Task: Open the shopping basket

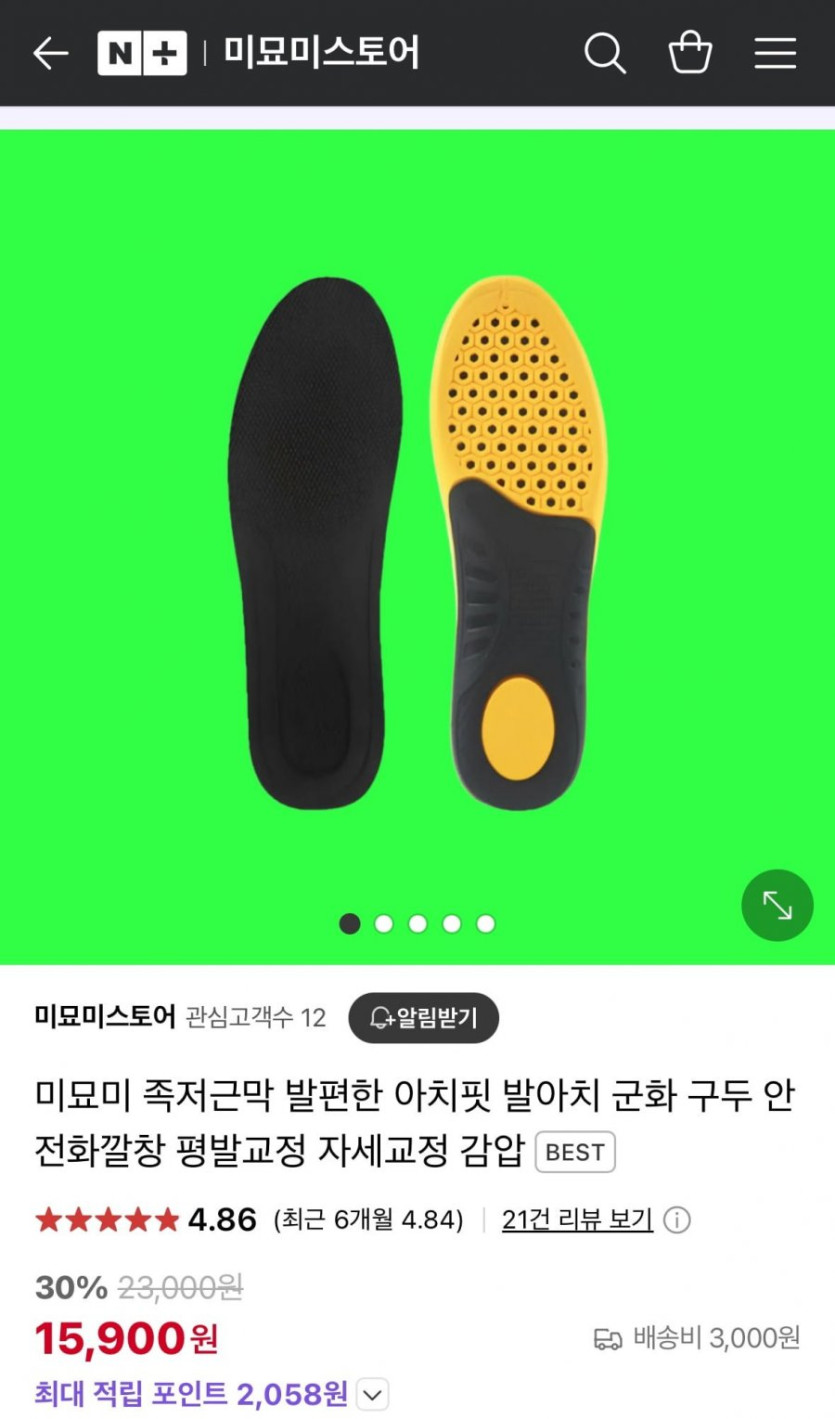Action: click(x=690, y=53)
